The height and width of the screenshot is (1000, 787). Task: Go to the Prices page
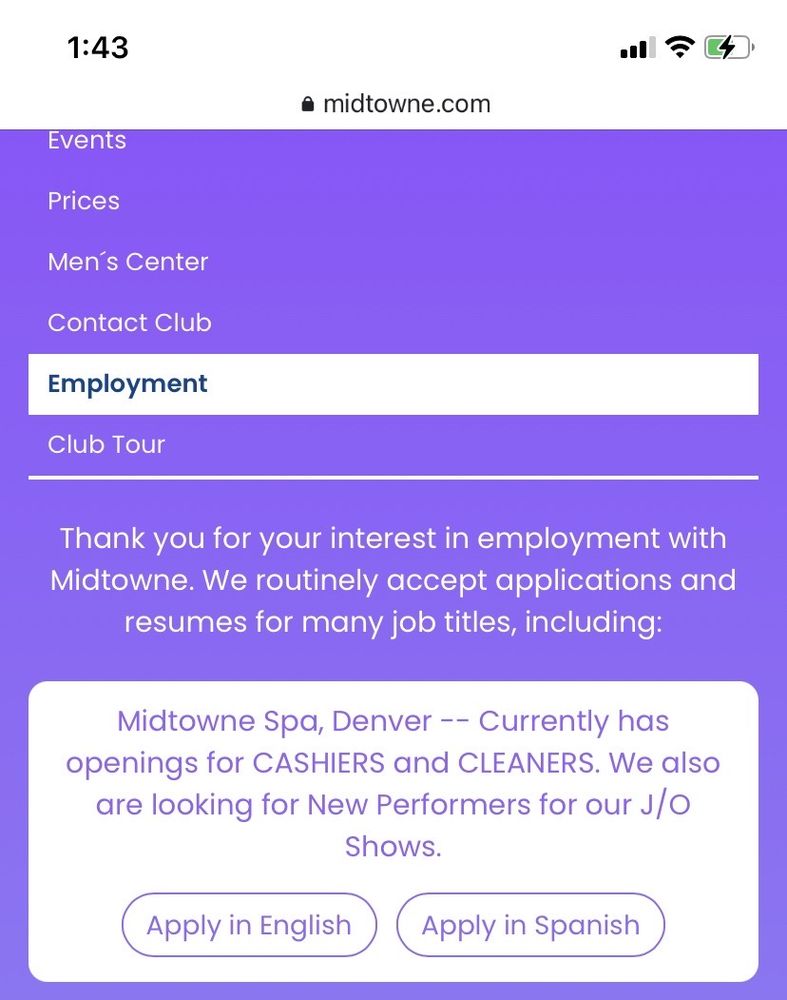[x=84, y=201]
